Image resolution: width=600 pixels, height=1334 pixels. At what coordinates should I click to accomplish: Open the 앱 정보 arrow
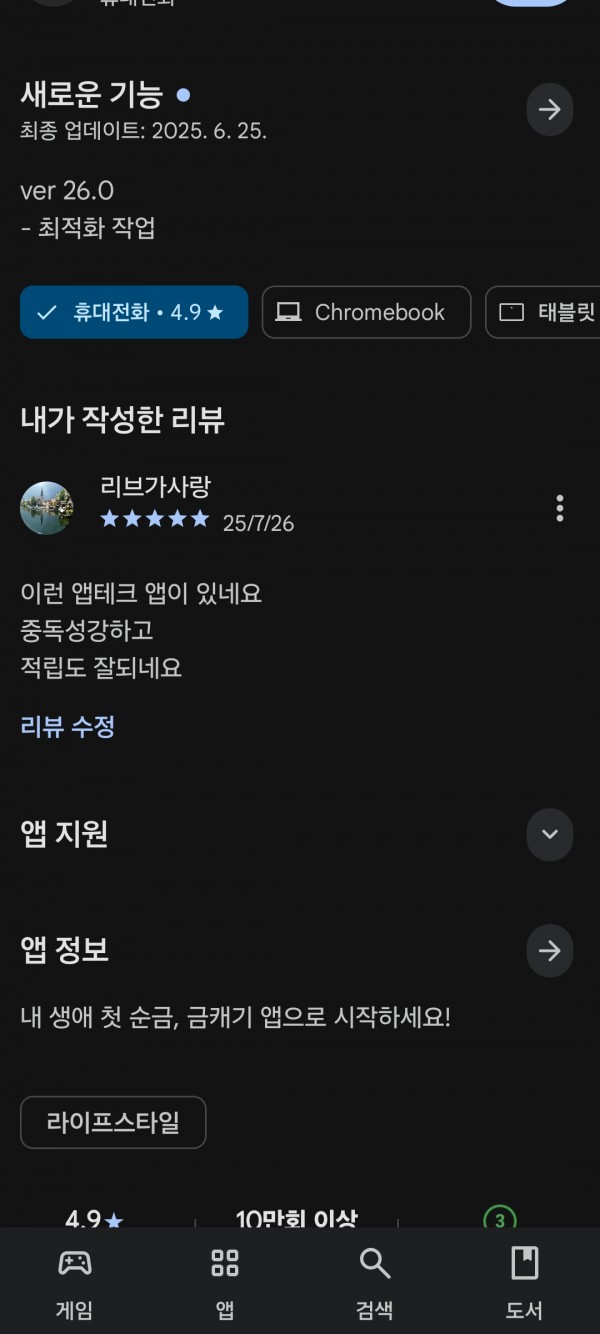tap(550, 951)
